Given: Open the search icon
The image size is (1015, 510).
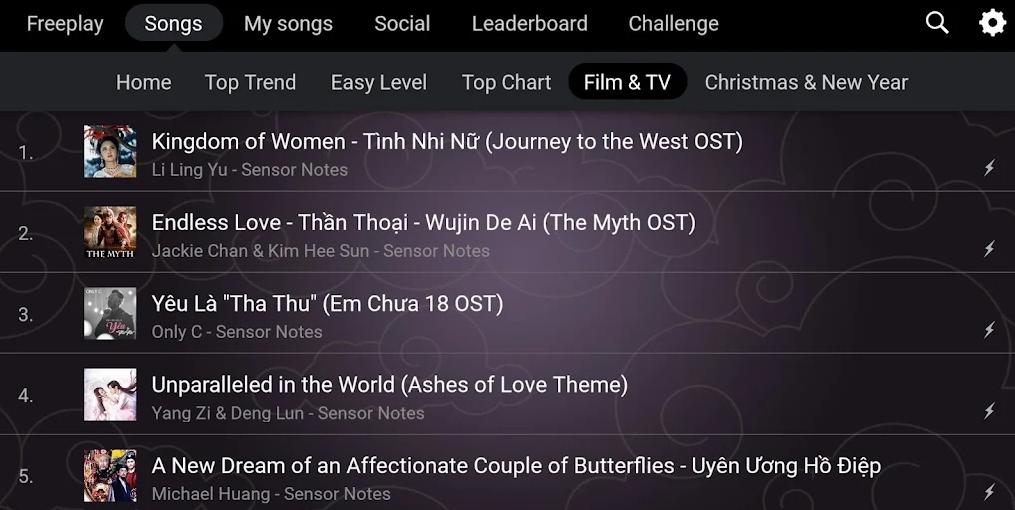Looking at the screenshot, I should (x=936, y=23).
